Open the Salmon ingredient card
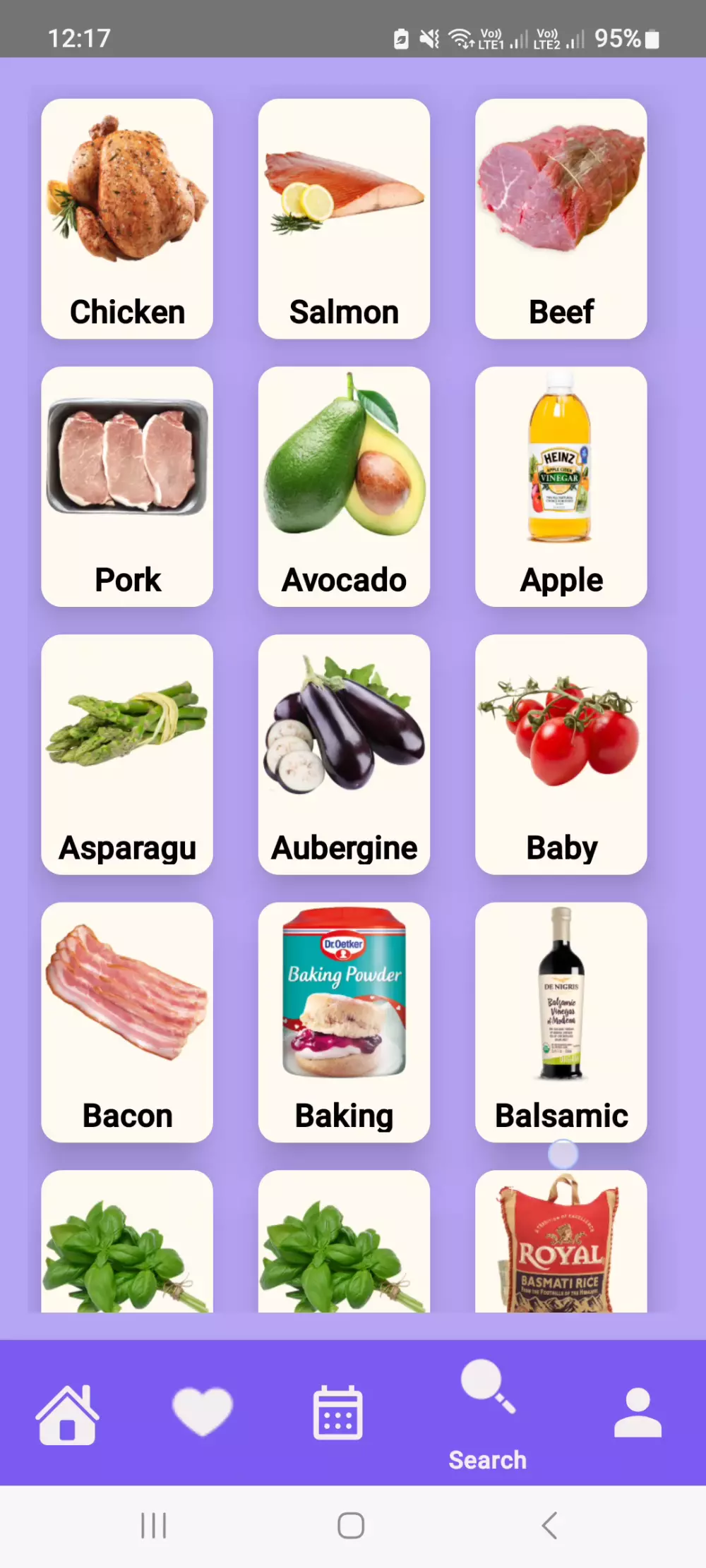Viewport: 706px width, 1568px height. [344, 219]
